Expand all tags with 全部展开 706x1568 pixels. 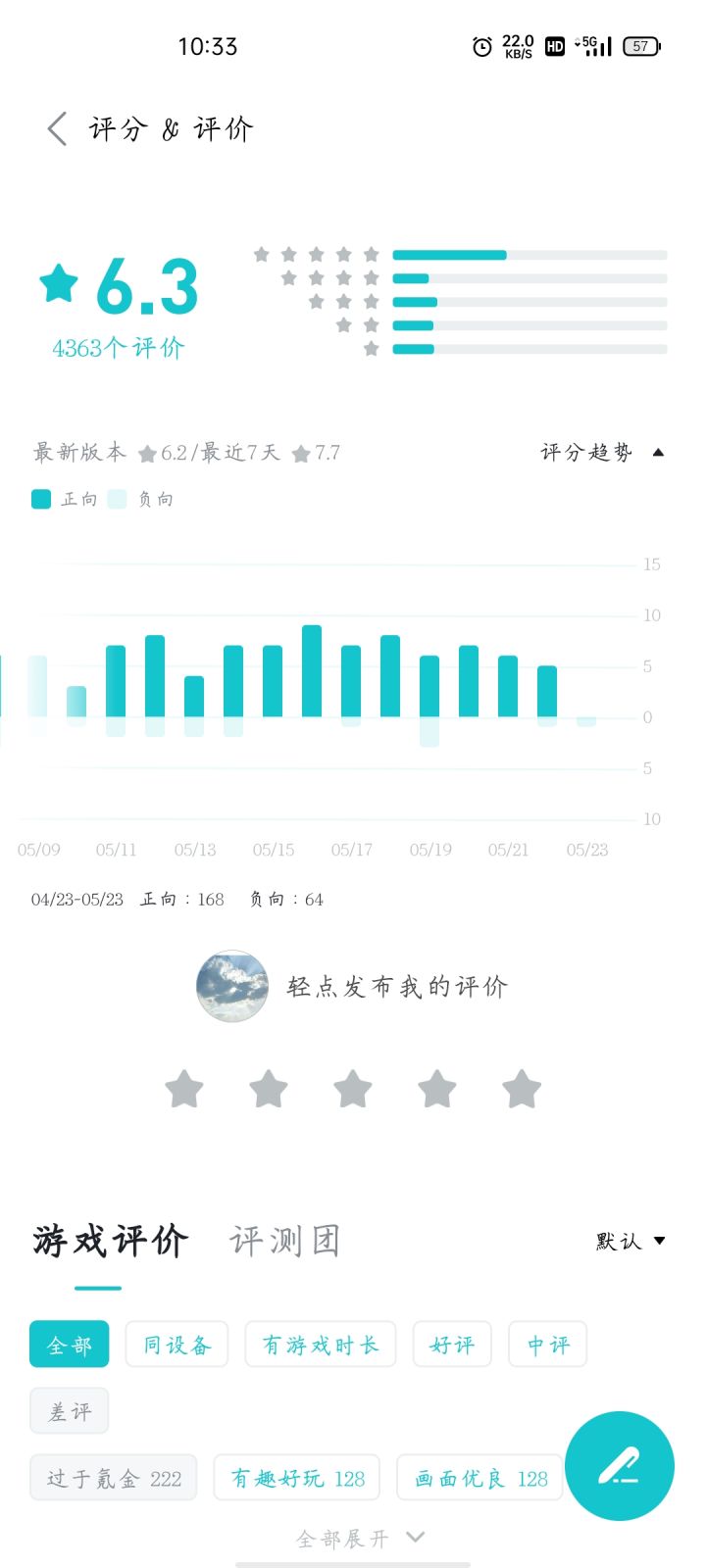359,1538
